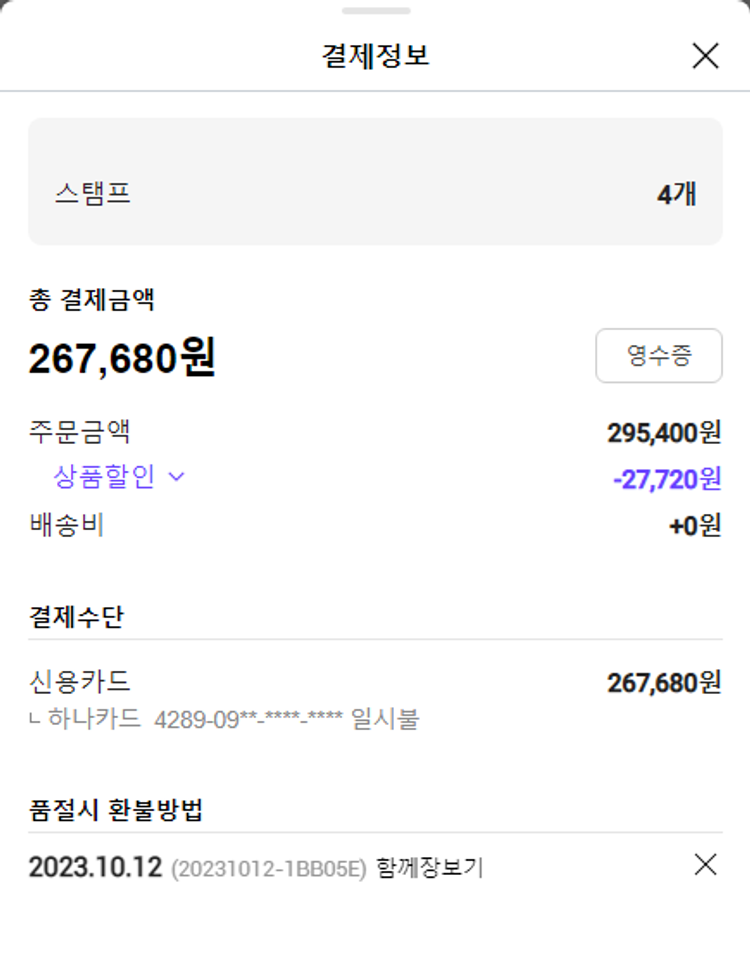This screenshot has height=969, width=750.
Task: Open the 영수증 receipt
Action: [659, 356]
